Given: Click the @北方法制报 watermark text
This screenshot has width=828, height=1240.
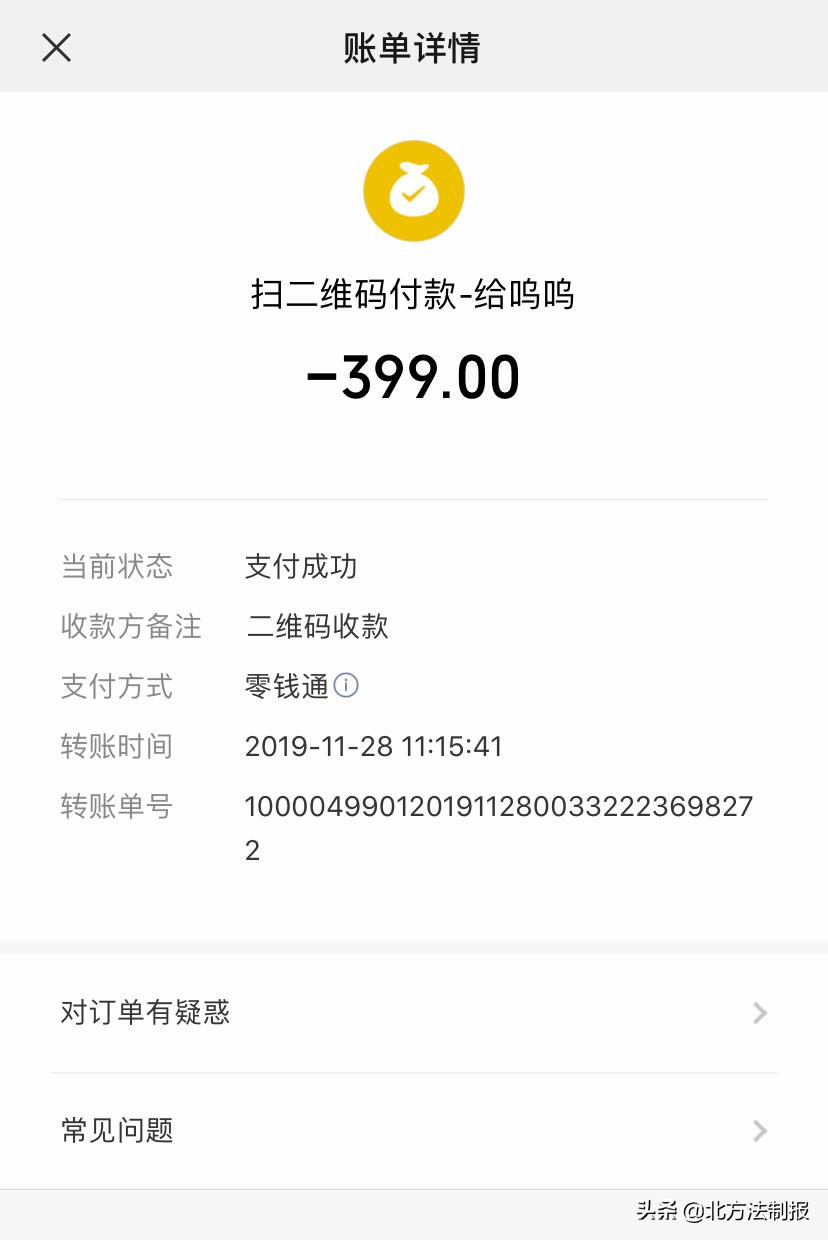Looking at the screenshot, I should pos(745,1211).
